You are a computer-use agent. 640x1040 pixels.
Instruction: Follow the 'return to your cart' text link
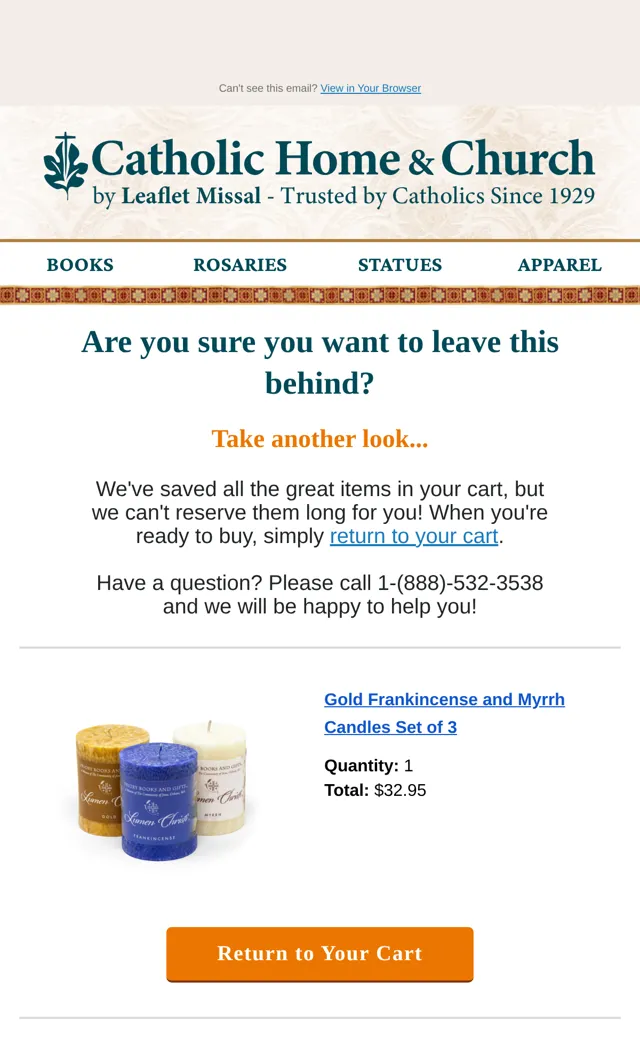point(414,536)
